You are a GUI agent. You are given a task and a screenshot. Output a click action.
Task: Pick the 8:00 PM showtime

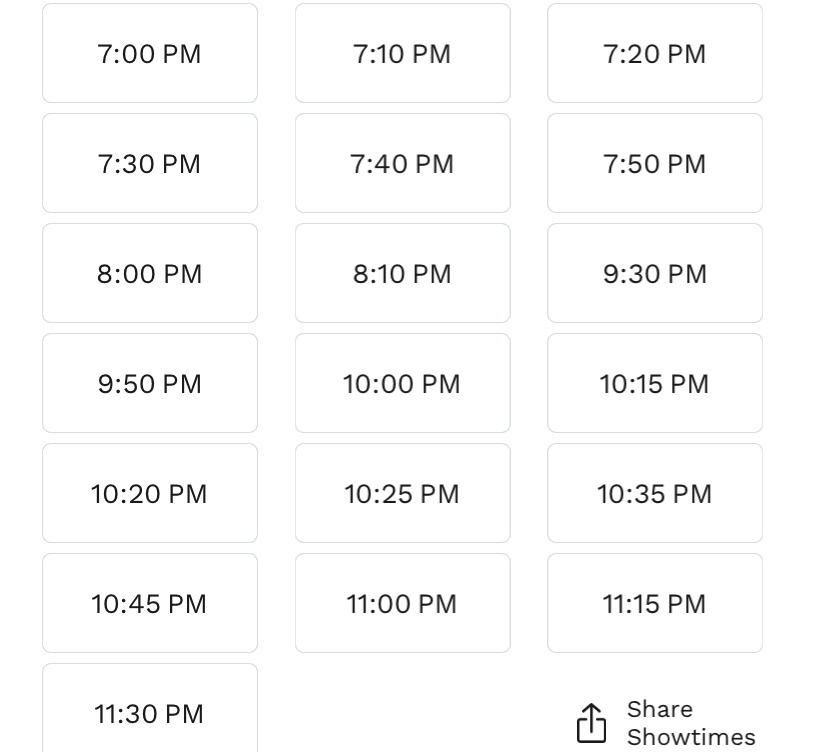tap(150, 273)
